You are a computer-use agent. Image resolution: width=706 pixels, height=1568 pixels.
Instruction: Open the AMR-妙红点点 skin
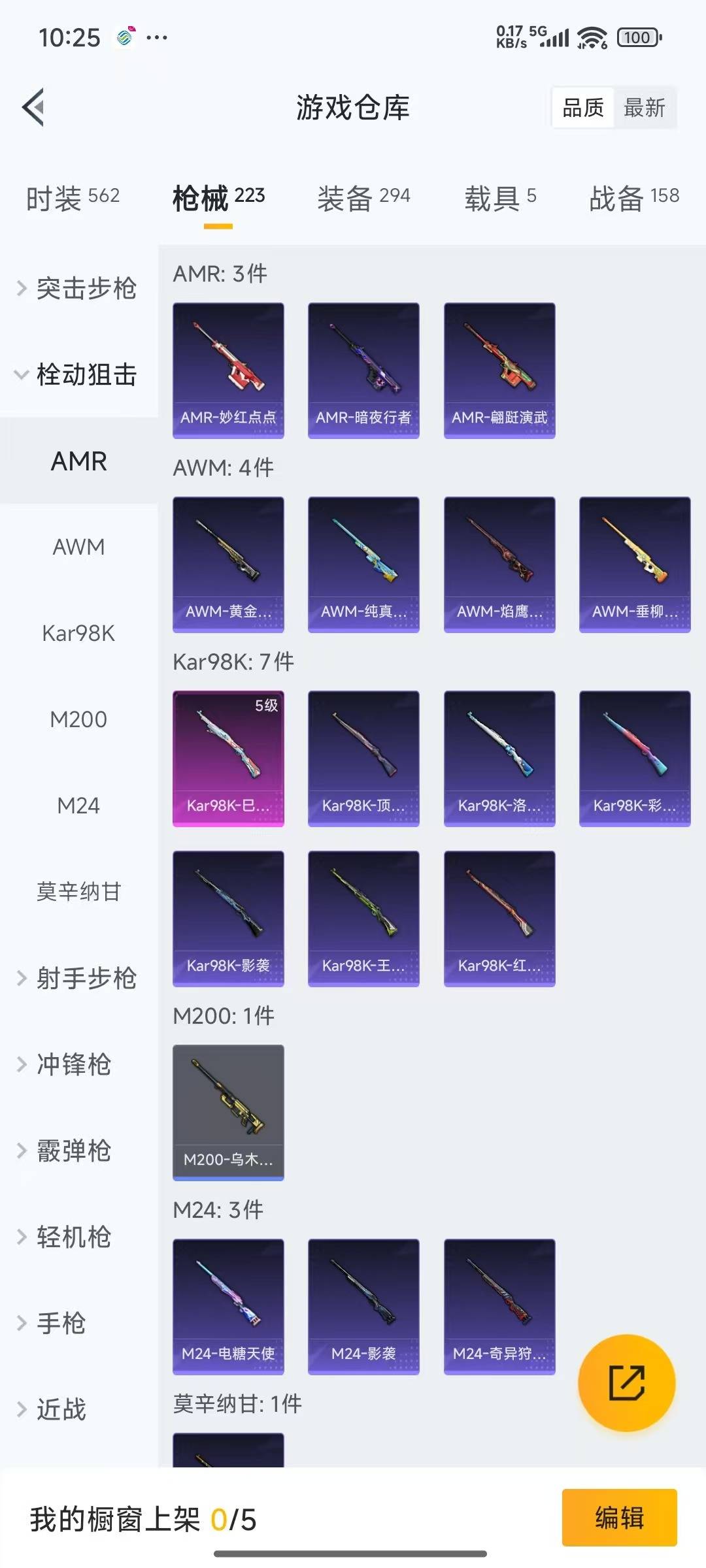[x=228, y=370]
